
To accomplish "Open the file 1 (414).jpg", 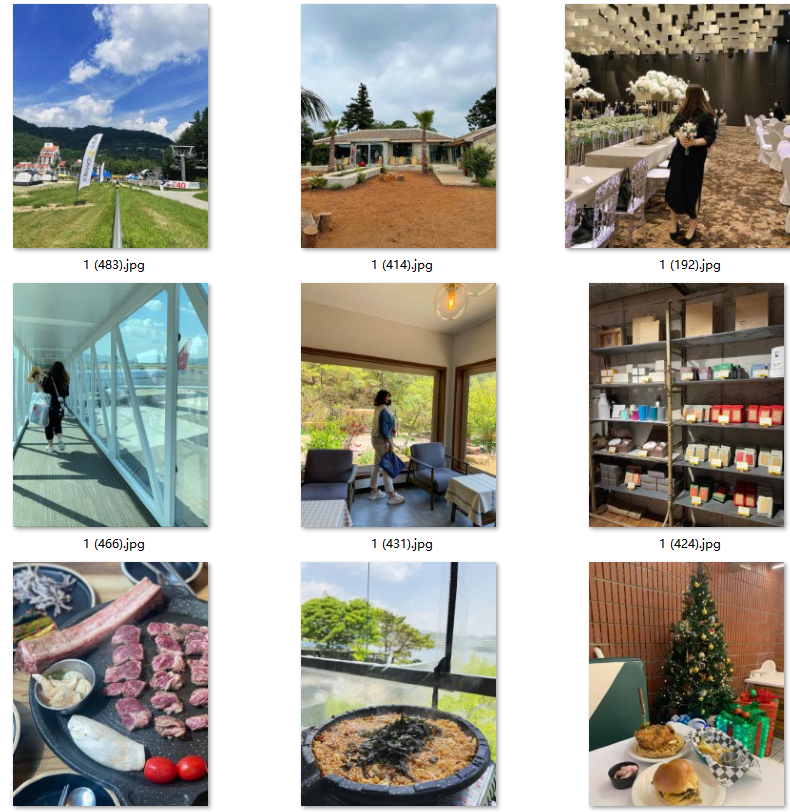I will (x=398, y=126).
